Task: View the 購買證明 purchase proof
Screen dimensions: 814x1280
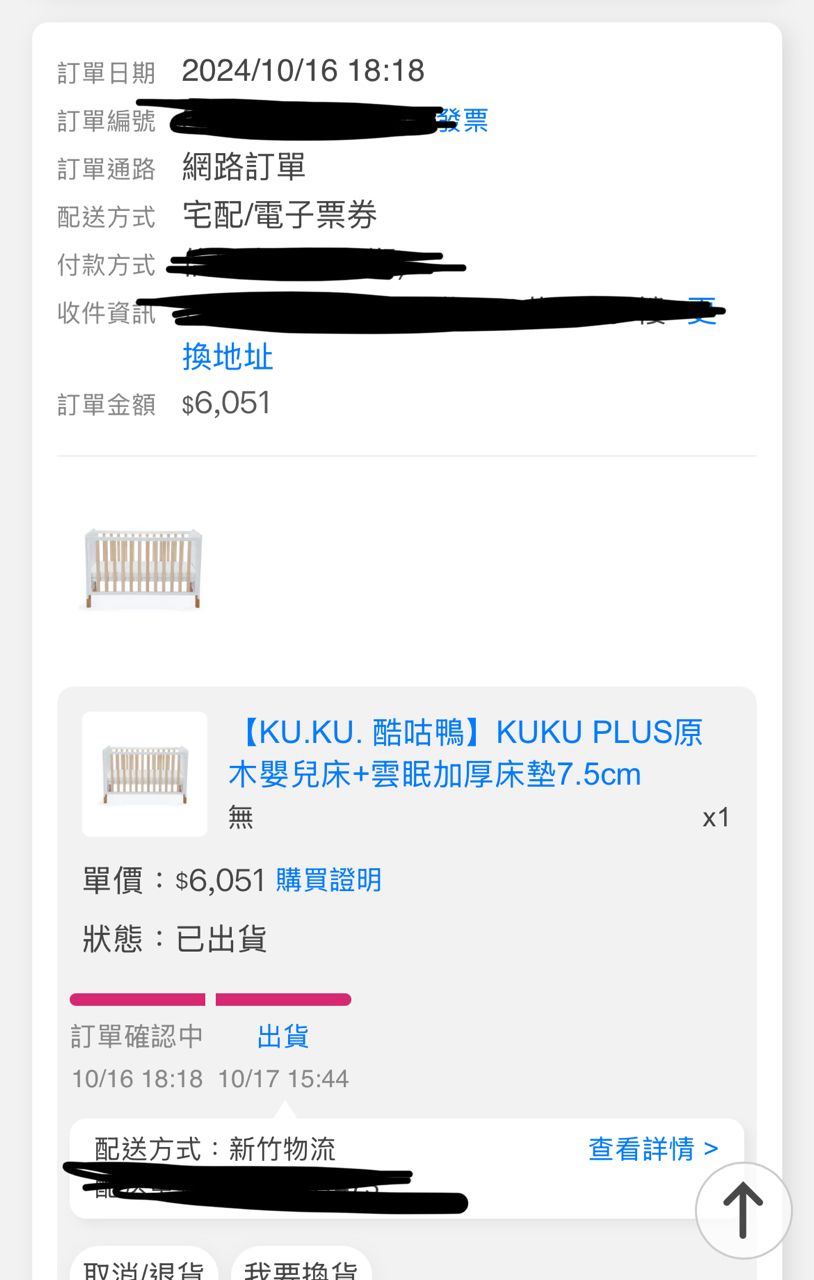Action: (x=328, y=880)
